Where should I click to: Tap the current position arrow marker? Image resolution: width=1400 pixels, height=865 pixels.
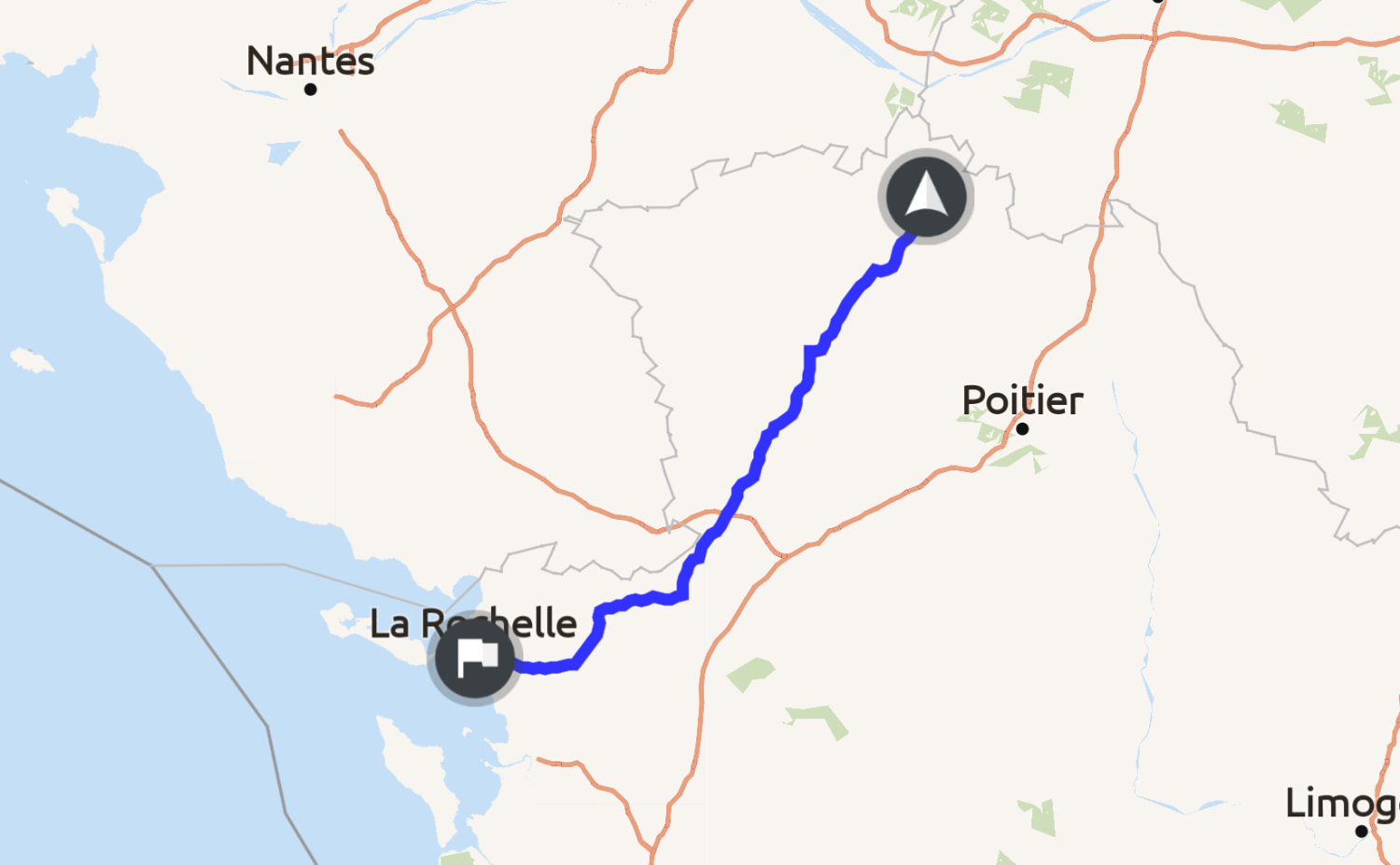[x=926, y=197]
